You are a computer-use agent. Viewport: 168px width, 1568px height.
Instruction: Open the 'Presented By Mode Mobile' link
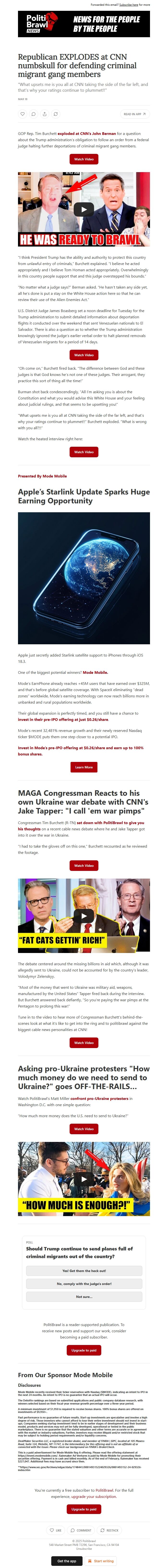43,476
